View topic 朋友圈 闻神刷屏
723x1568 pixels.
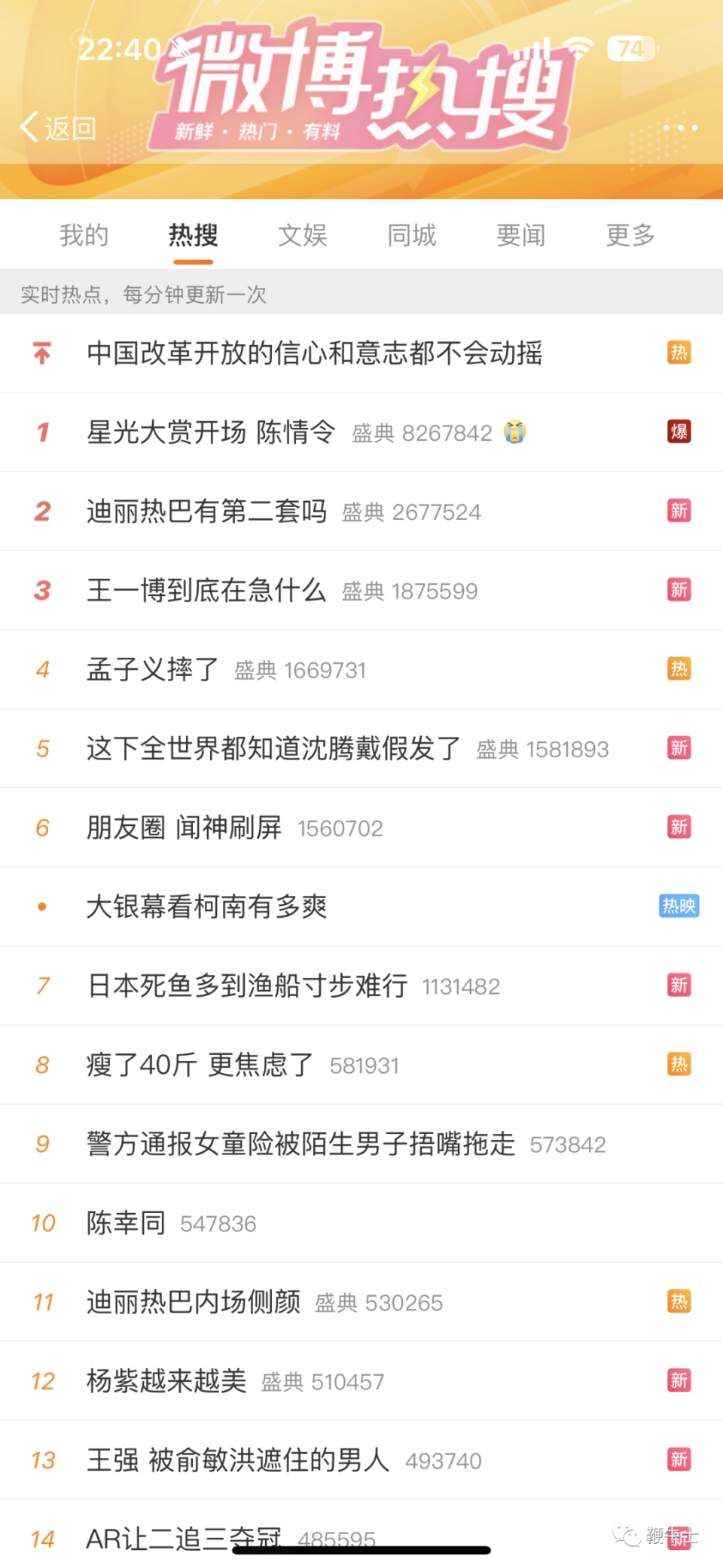361,828
